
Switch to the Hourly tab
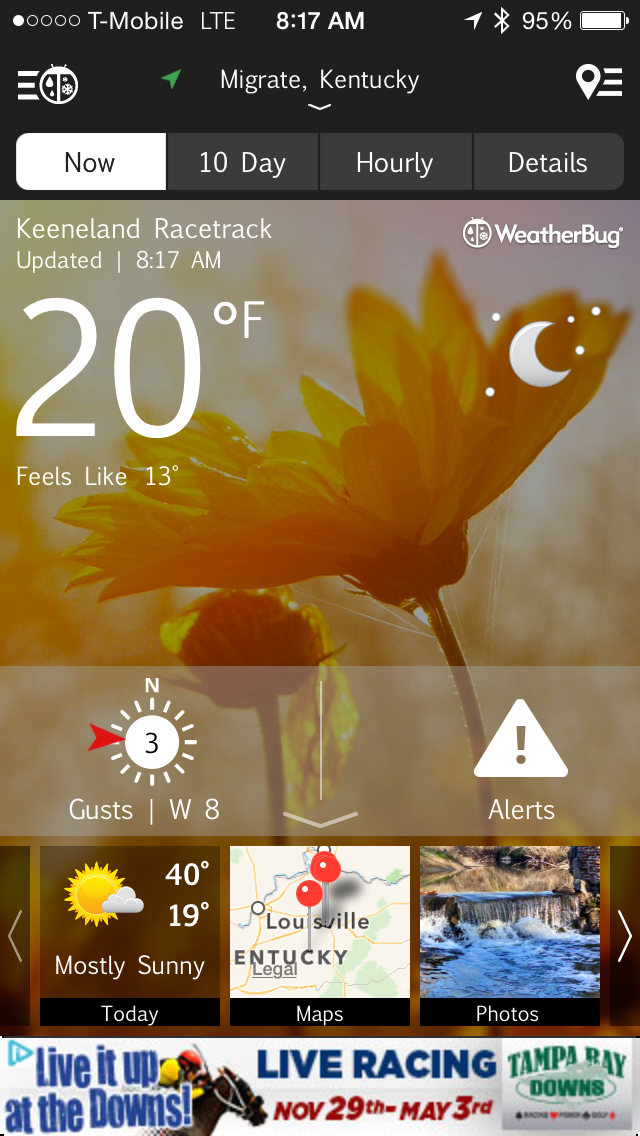(x=395, y=162)
